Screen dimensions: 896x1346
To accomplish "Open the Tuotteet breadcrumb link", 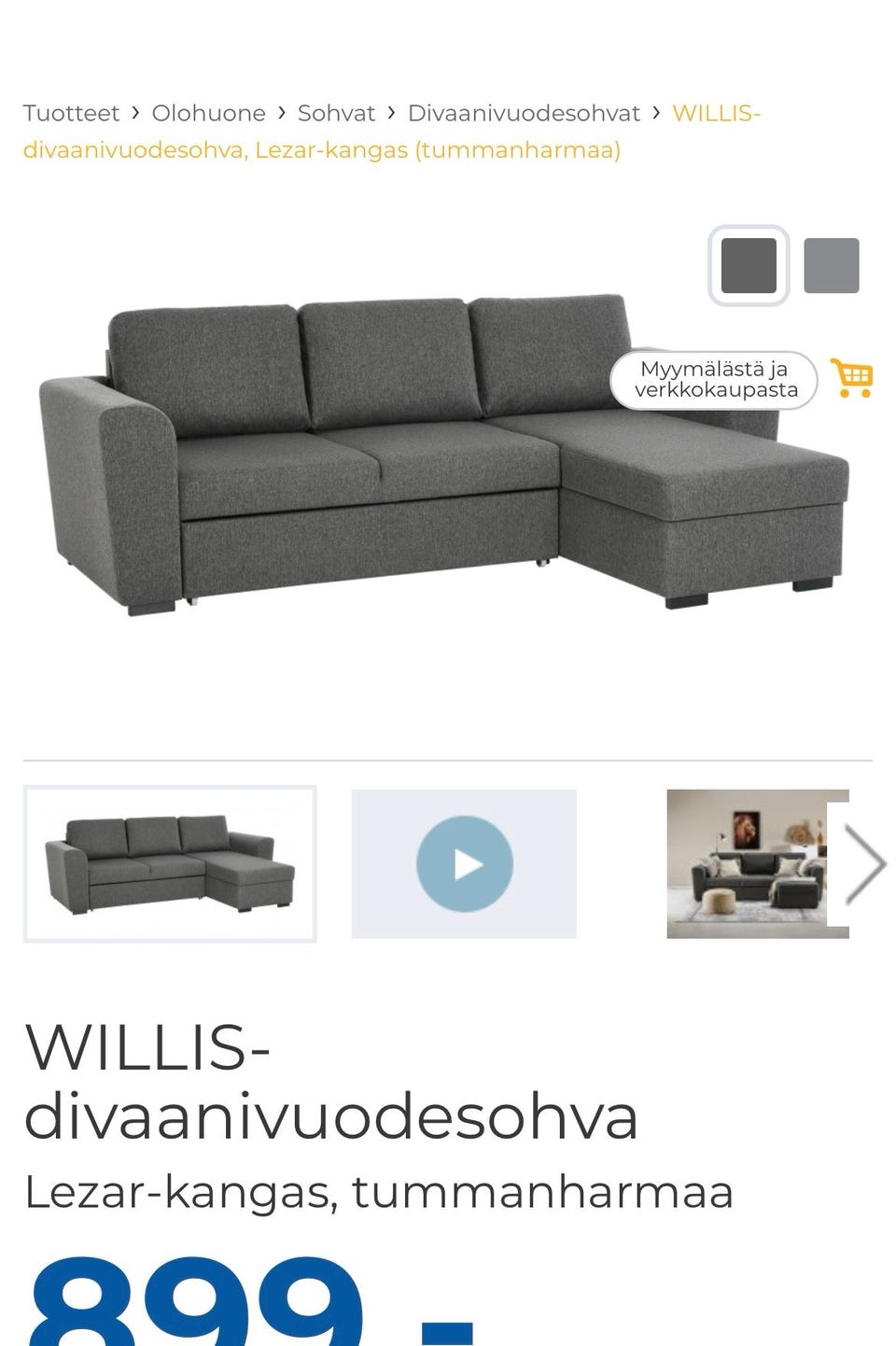I will coord(71,113).
